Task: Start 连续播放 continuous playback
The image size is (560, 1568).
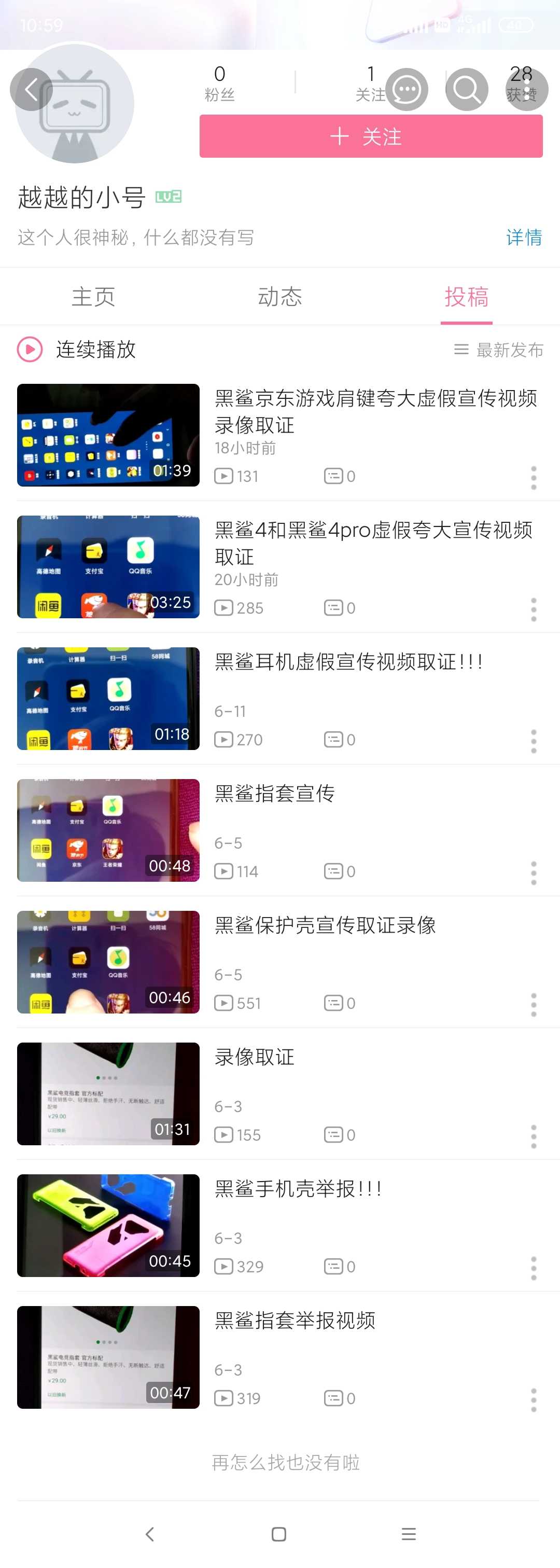Action: point(77,350)
